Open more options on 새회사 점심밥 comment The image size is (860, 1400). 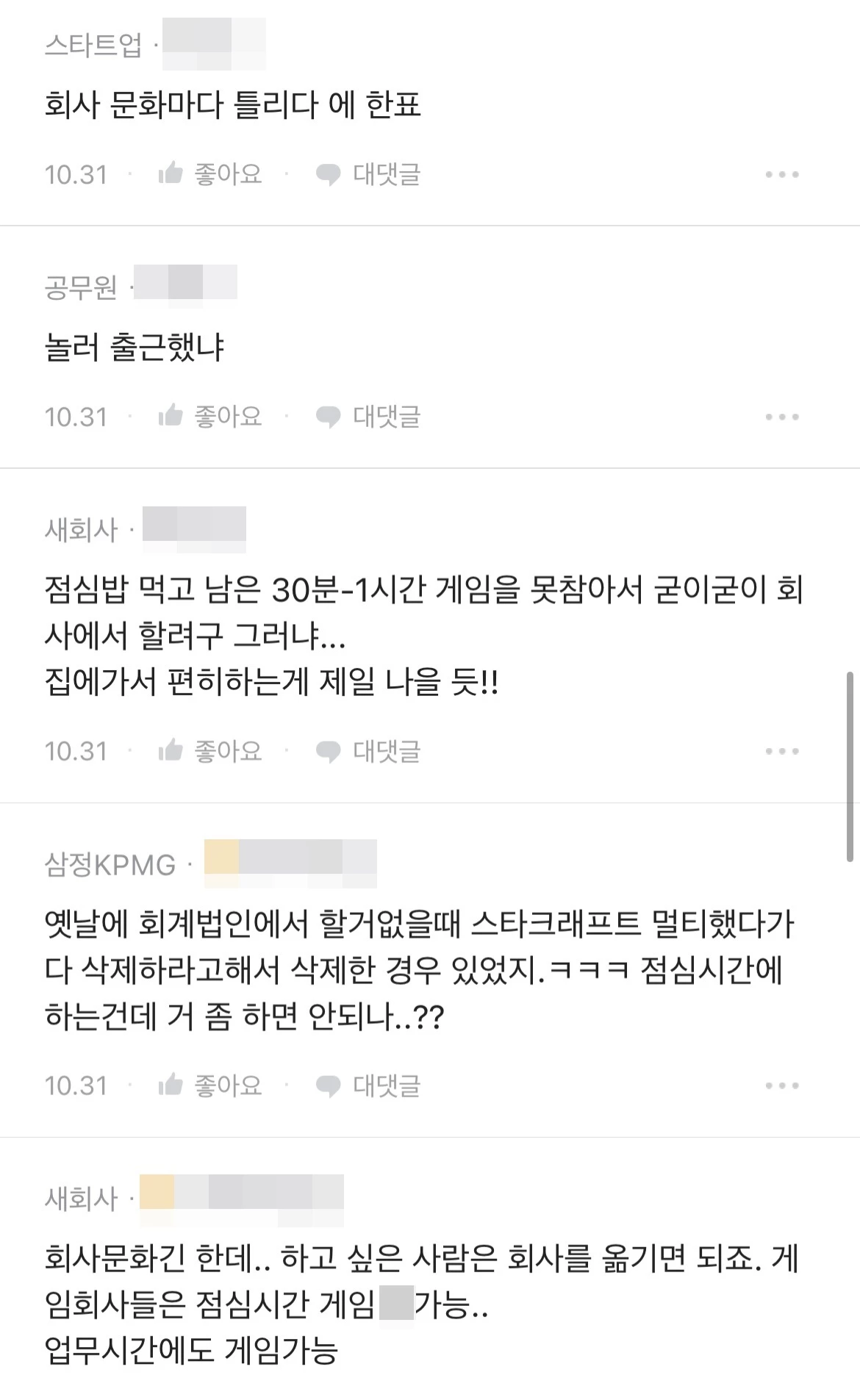(x=781, y=752)
